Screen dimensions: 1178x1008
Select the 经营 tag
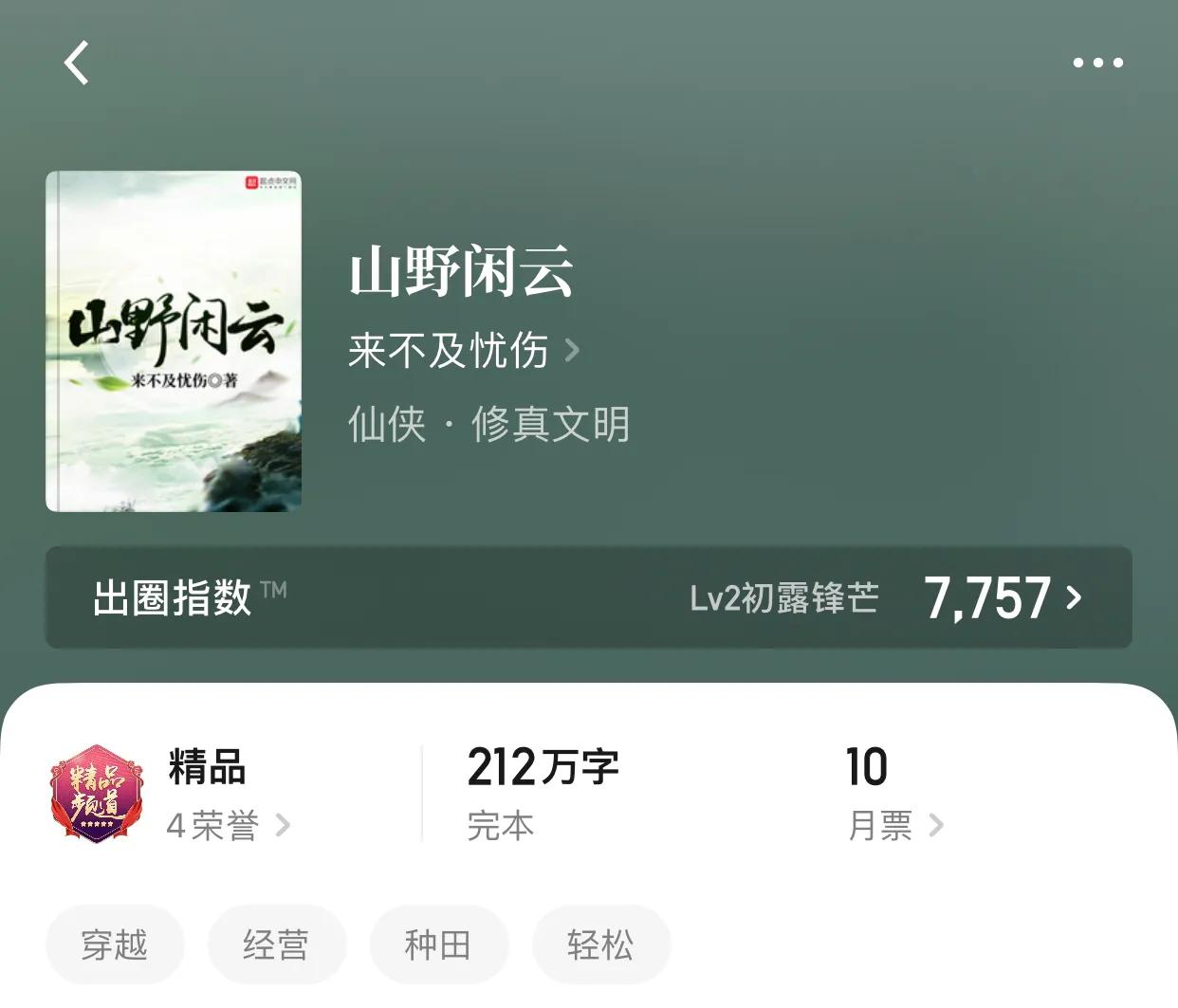(x=276, y=944)
